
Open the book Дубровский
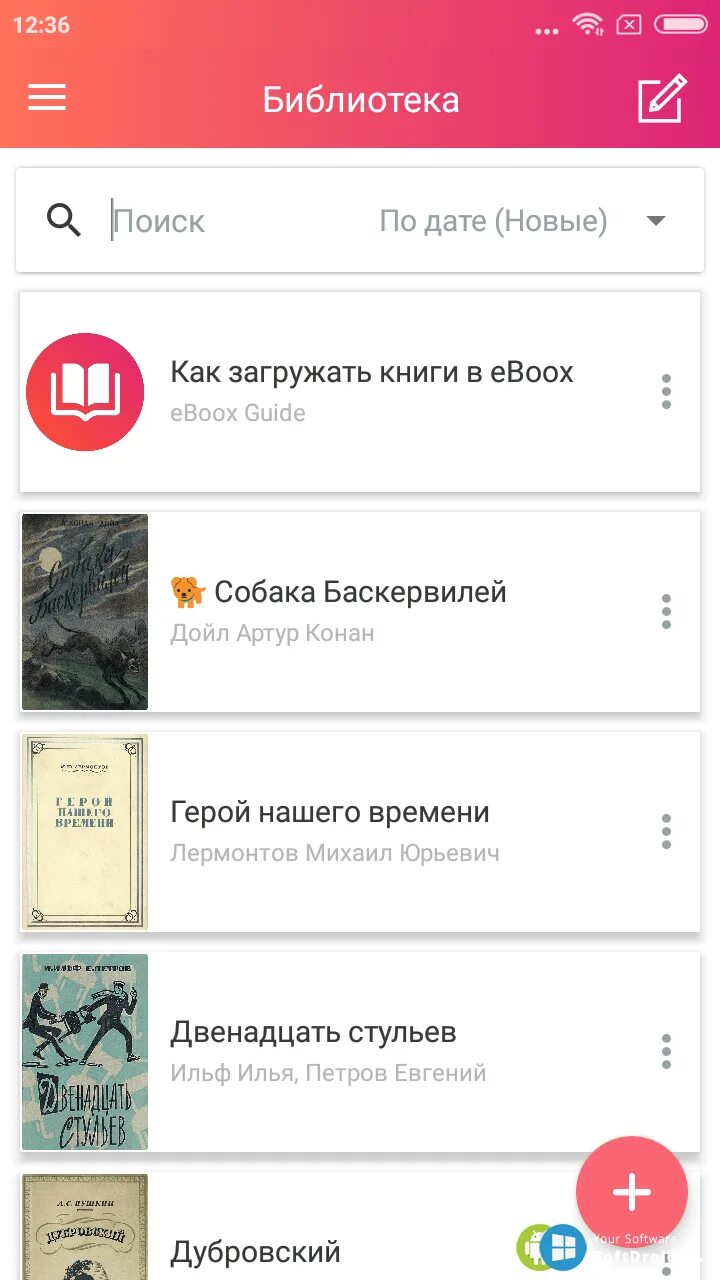coord(258,1248)
